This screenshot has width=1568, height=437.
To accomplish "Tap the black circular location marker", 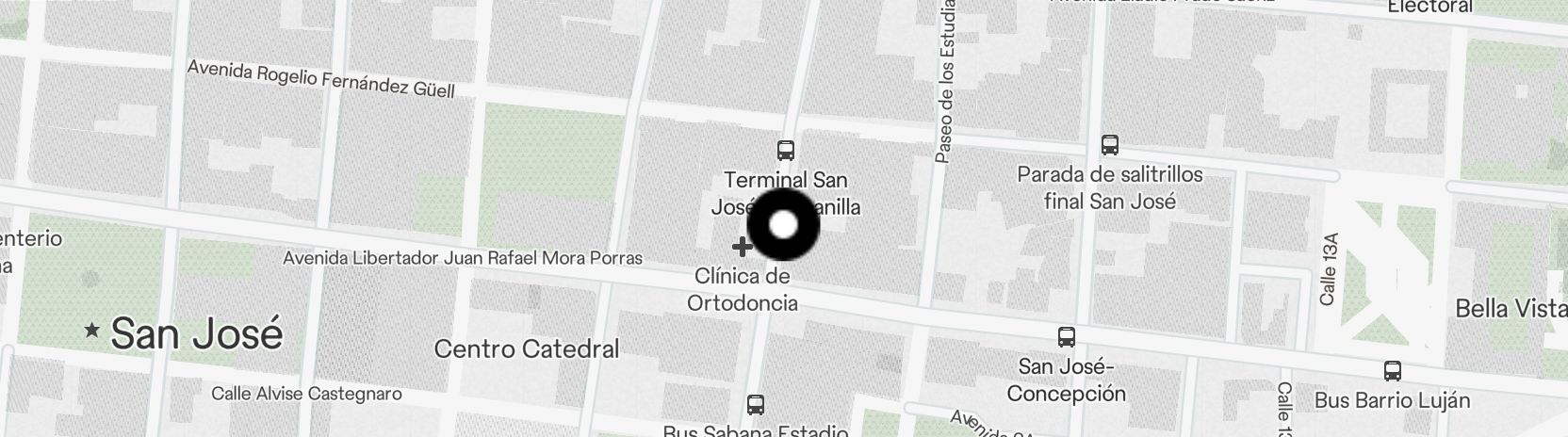I will point(783,225).
